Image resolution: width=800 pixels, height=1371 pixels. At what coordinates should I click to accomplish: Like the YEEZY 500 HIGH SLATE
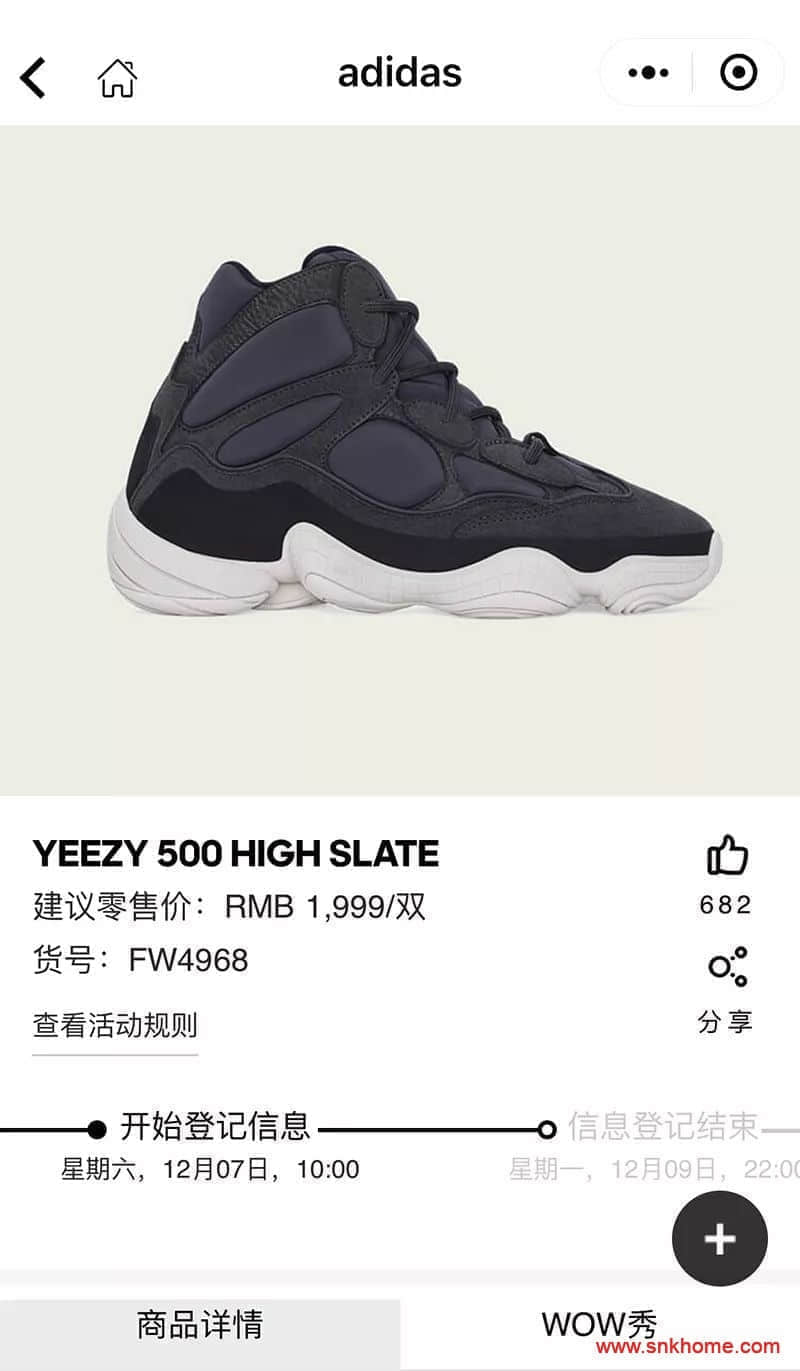tap(727, 857)
